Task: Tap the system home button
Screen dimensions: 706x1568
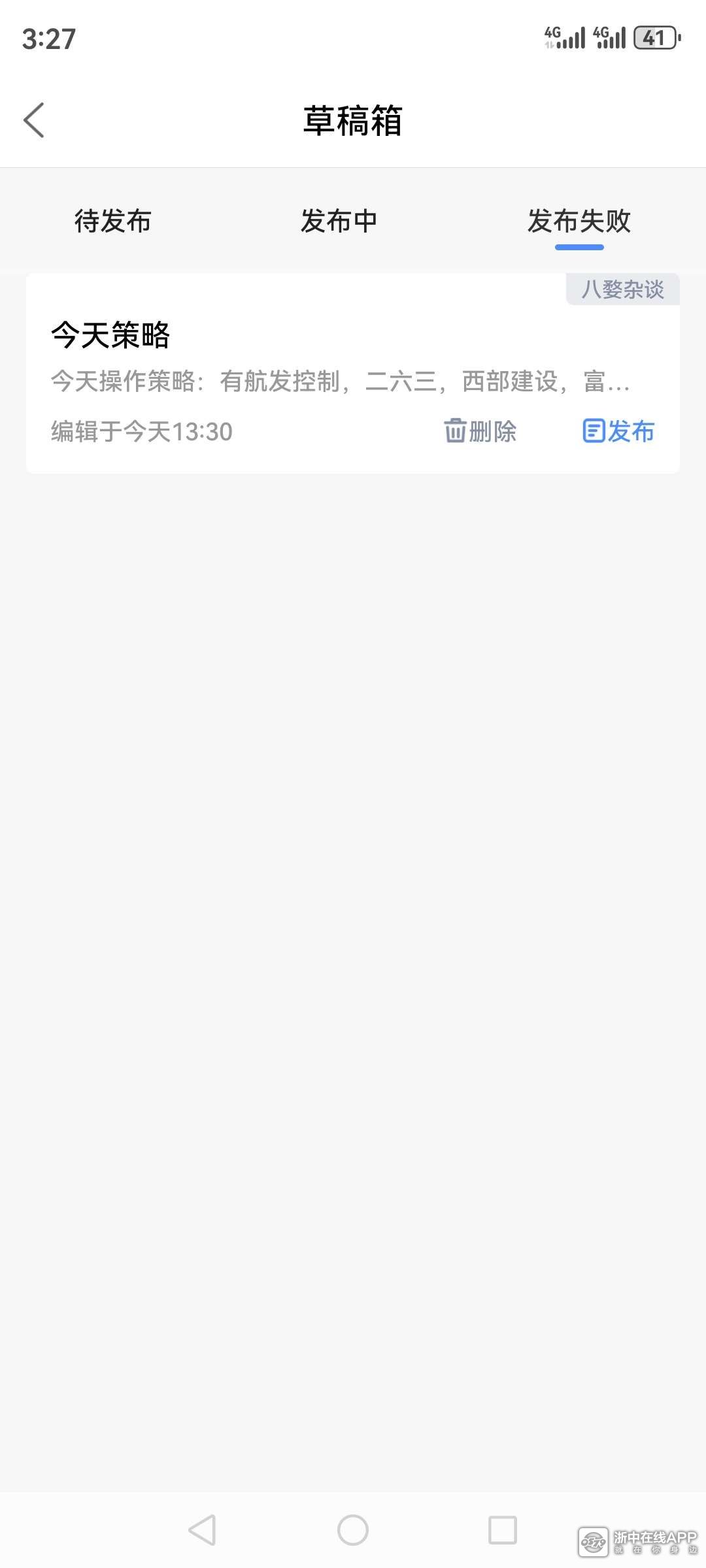Action: point(353,1529)
